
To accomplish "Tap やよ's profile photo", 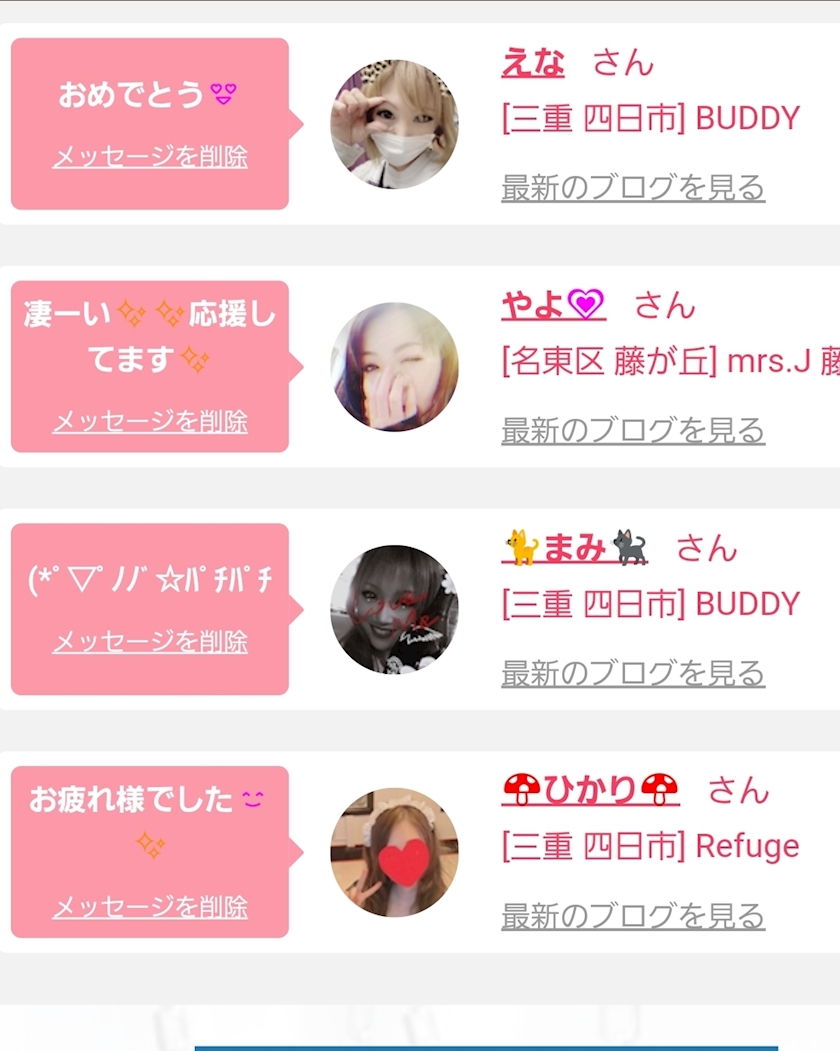I will point(394,367).
